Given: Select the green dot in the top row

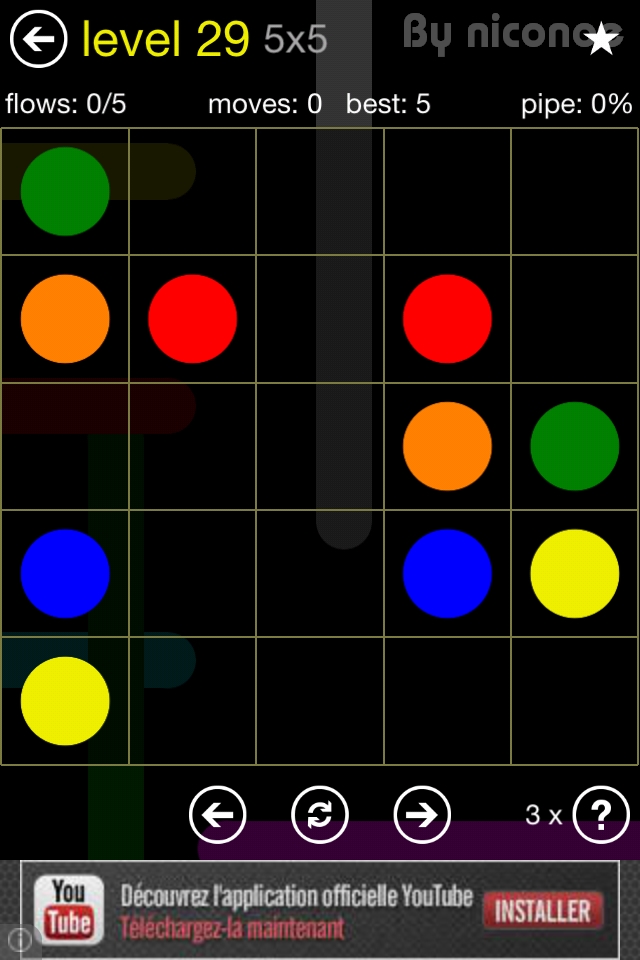Looking at the screenshot, I should click(x=65, y=191).
